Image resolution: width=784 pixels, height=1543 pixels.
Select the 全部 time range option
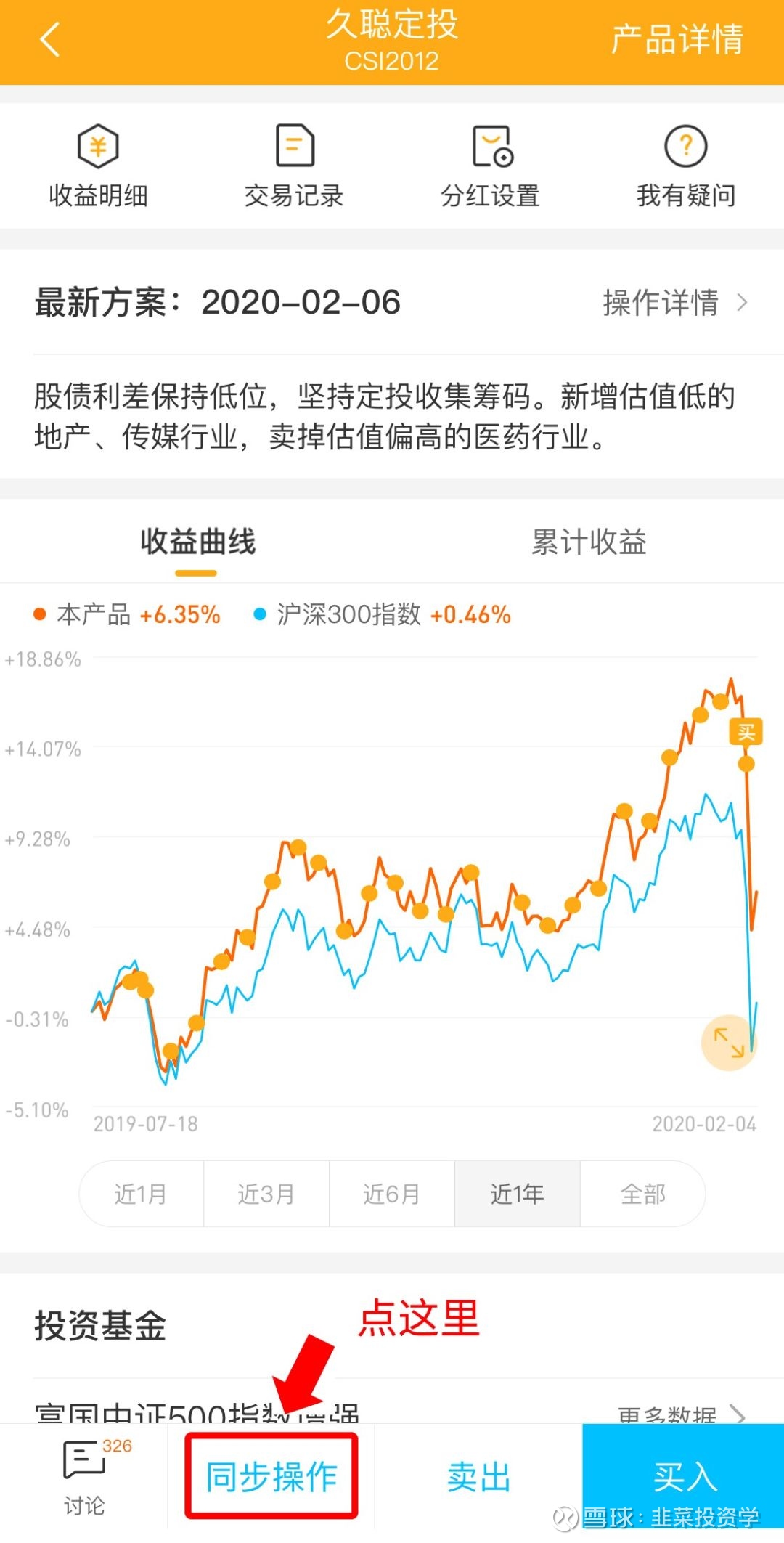pyautogui.click(x=642, y=1193)
